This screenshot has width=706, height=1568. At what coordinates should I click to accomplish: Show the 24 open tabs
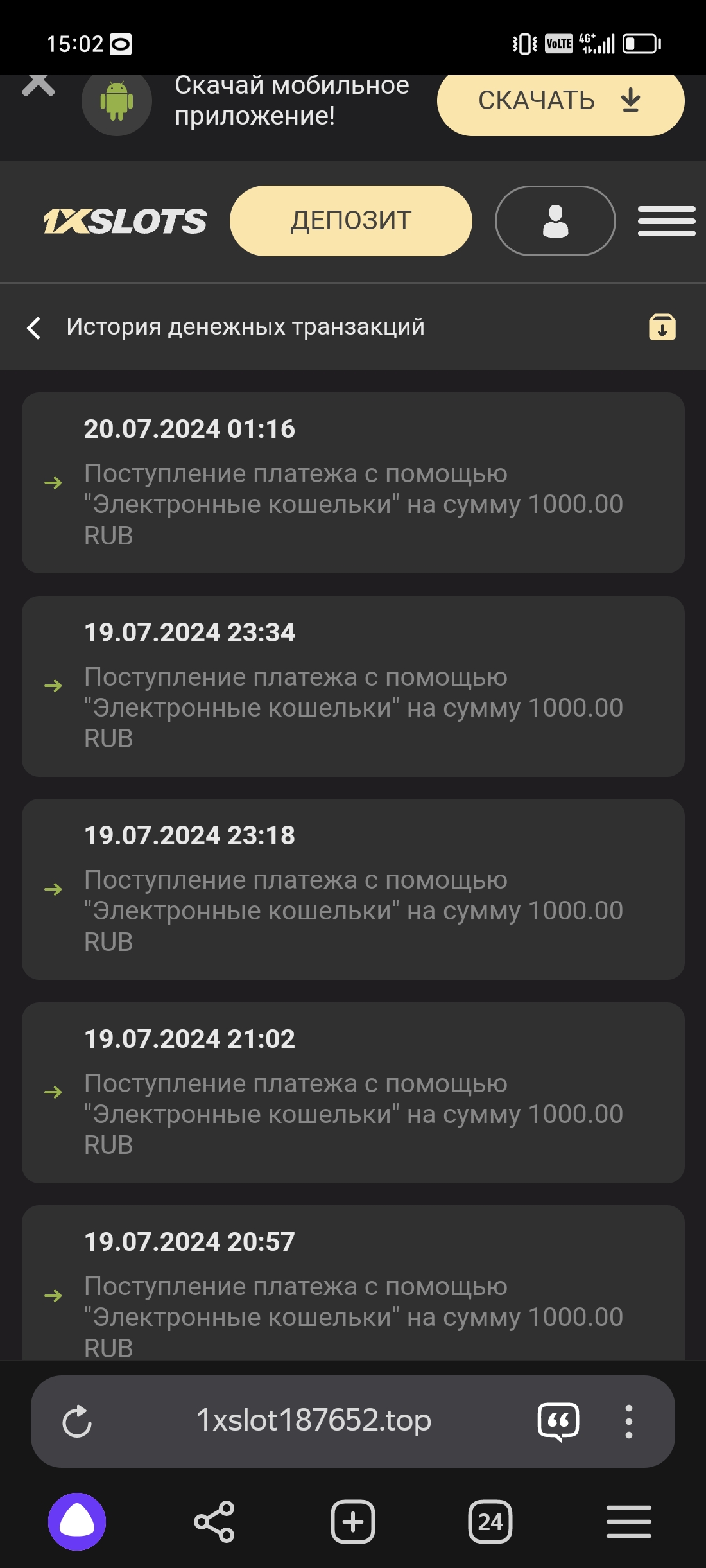[x=490, y=1521]
